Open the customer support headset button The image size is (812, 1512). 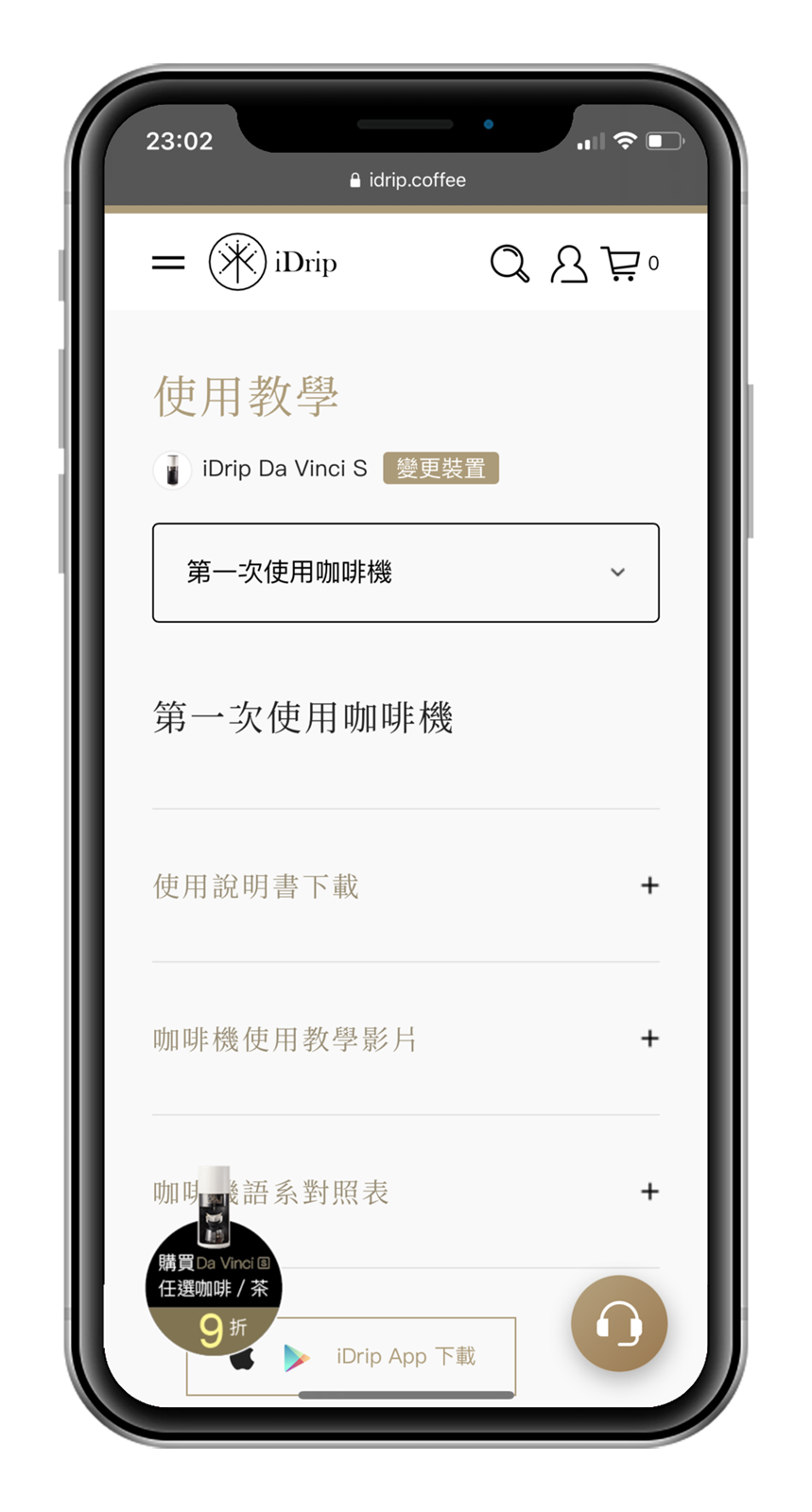coord(619,1323)
